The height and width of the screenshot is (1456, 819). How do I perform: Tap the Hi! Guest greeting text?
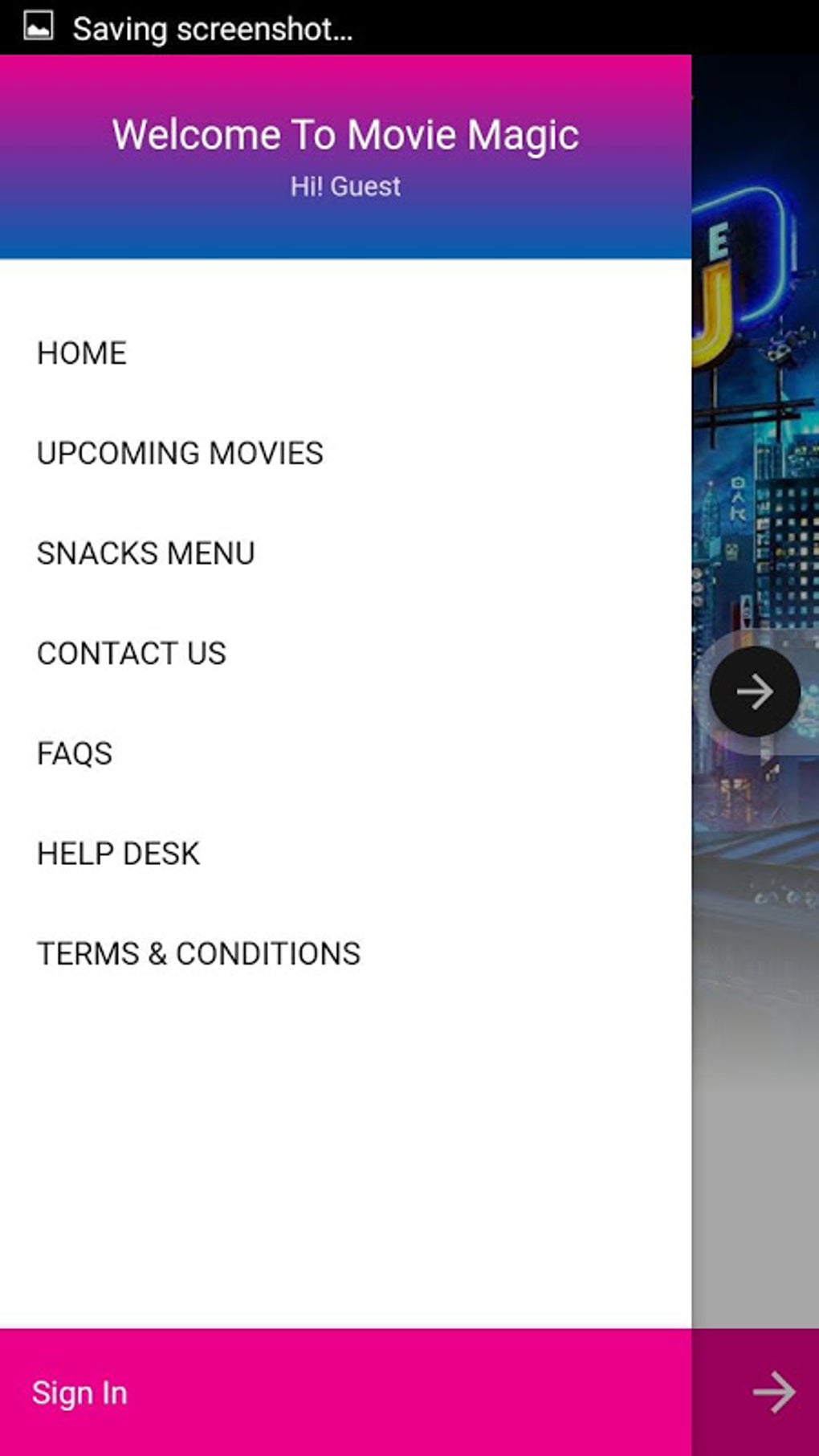pos(344,186)
